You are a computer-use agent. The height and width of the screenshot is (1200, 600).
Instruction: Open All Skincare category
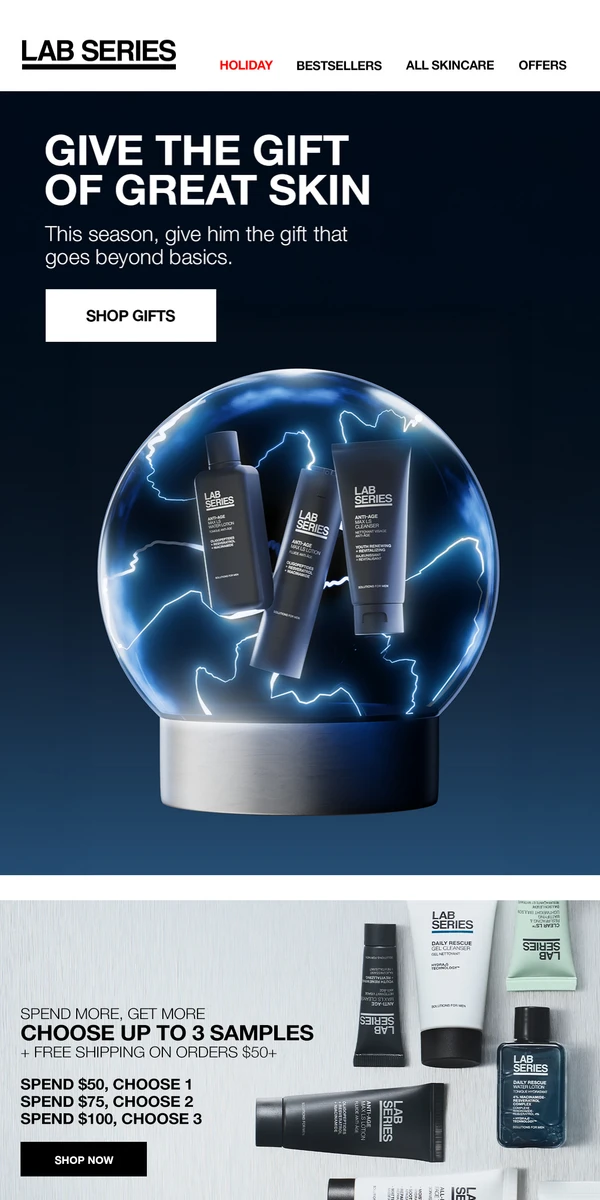tap(450, 65)
